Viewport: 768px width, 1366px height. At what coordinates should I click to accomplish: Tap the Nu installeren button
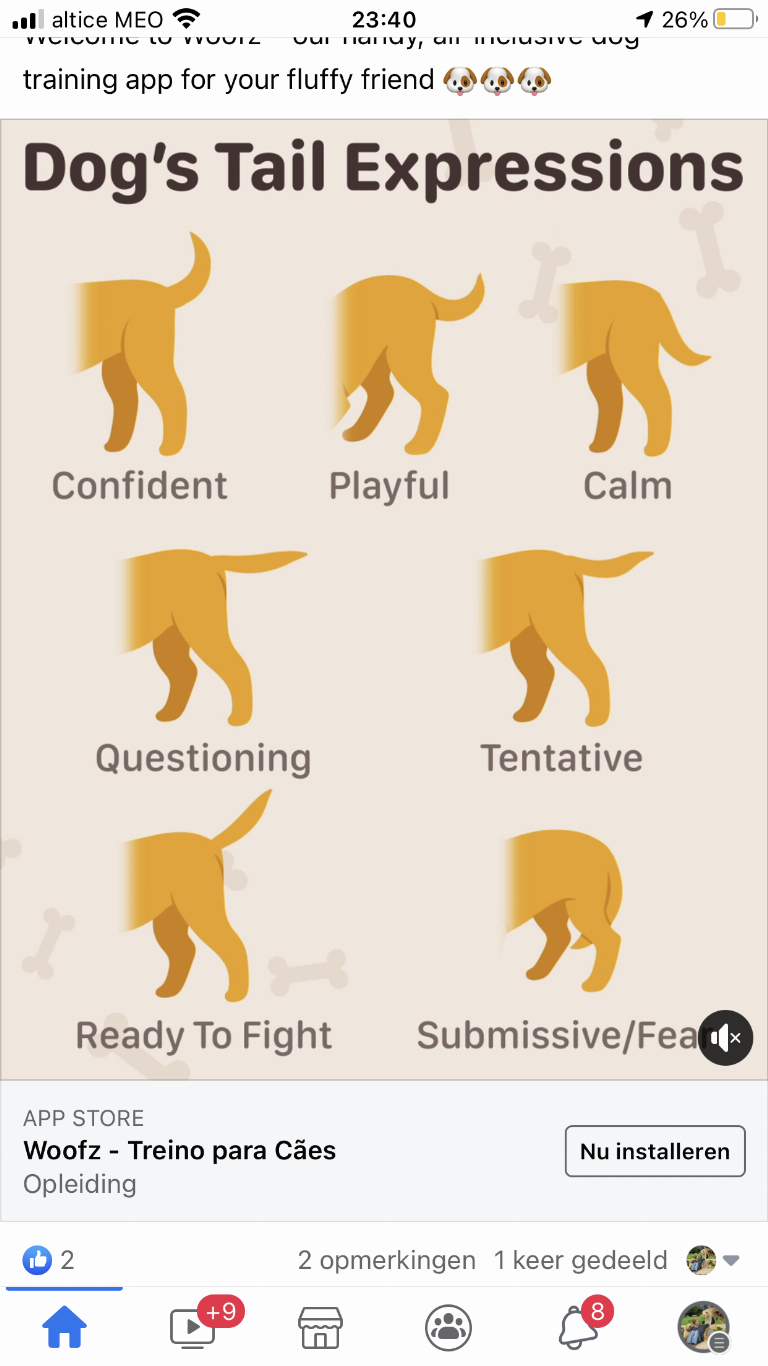655,1151
